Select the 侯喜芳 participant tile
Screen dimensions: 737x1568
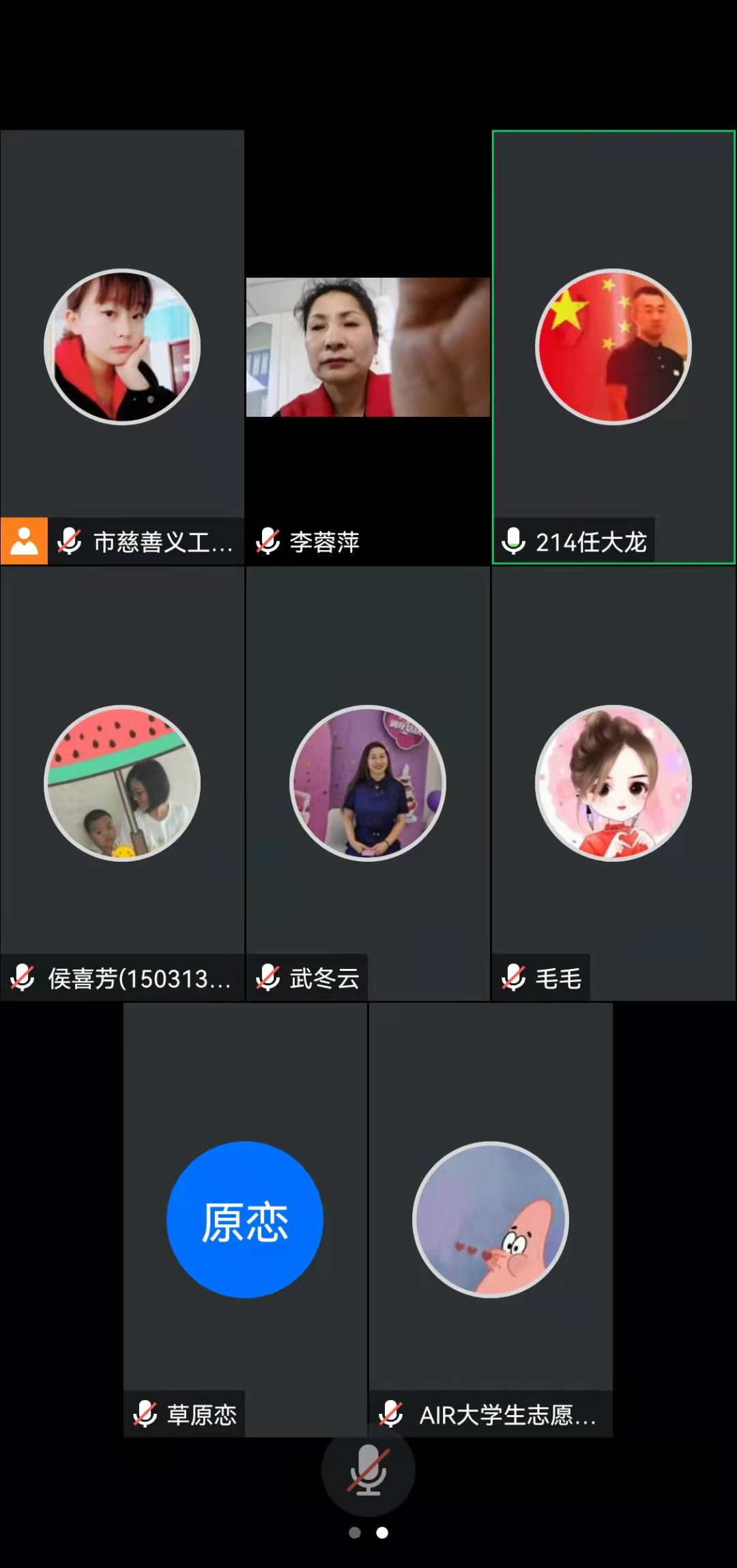click(122, 783)
